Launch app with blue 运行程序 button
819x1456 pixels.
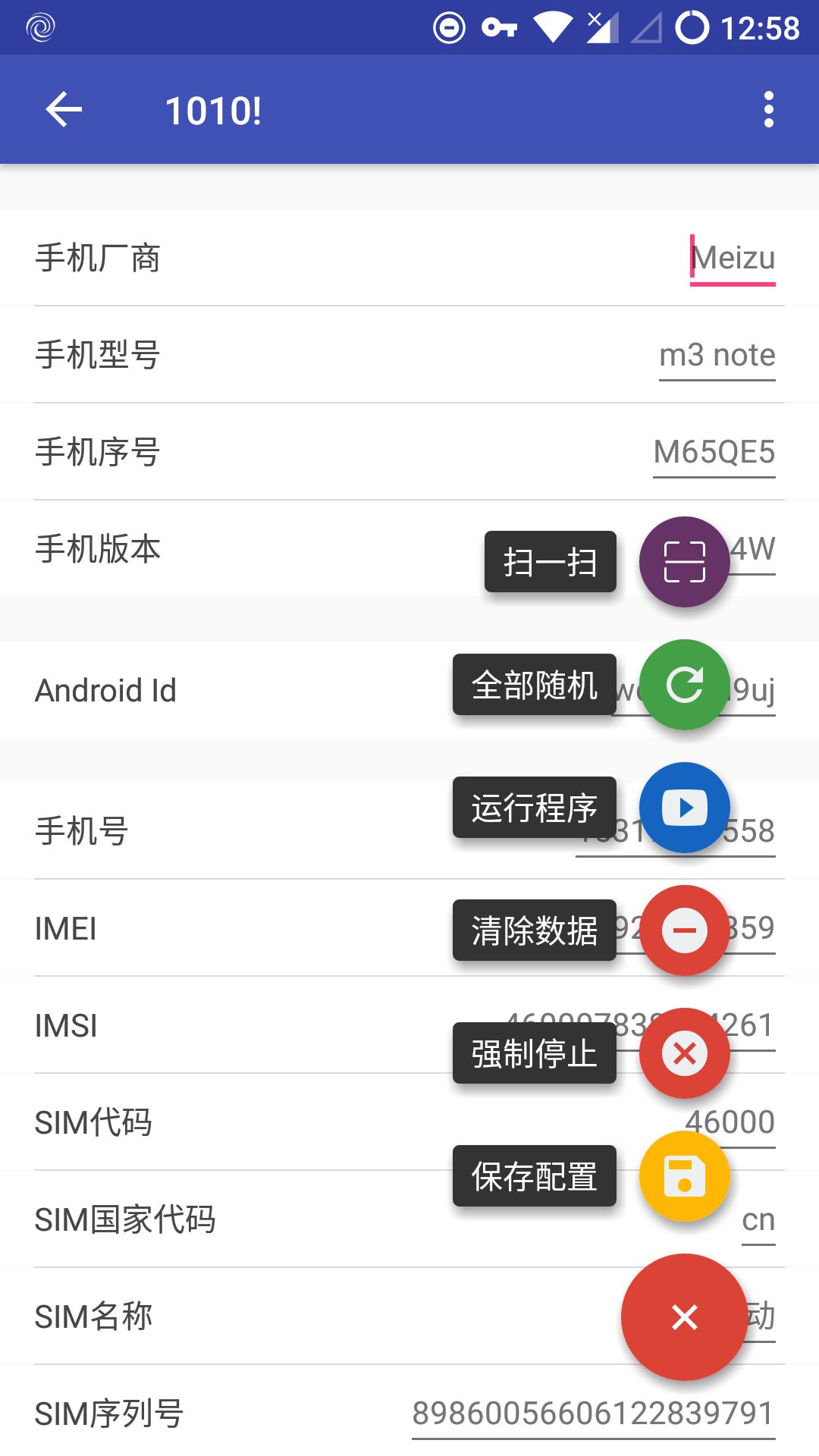tap(684, 808)
